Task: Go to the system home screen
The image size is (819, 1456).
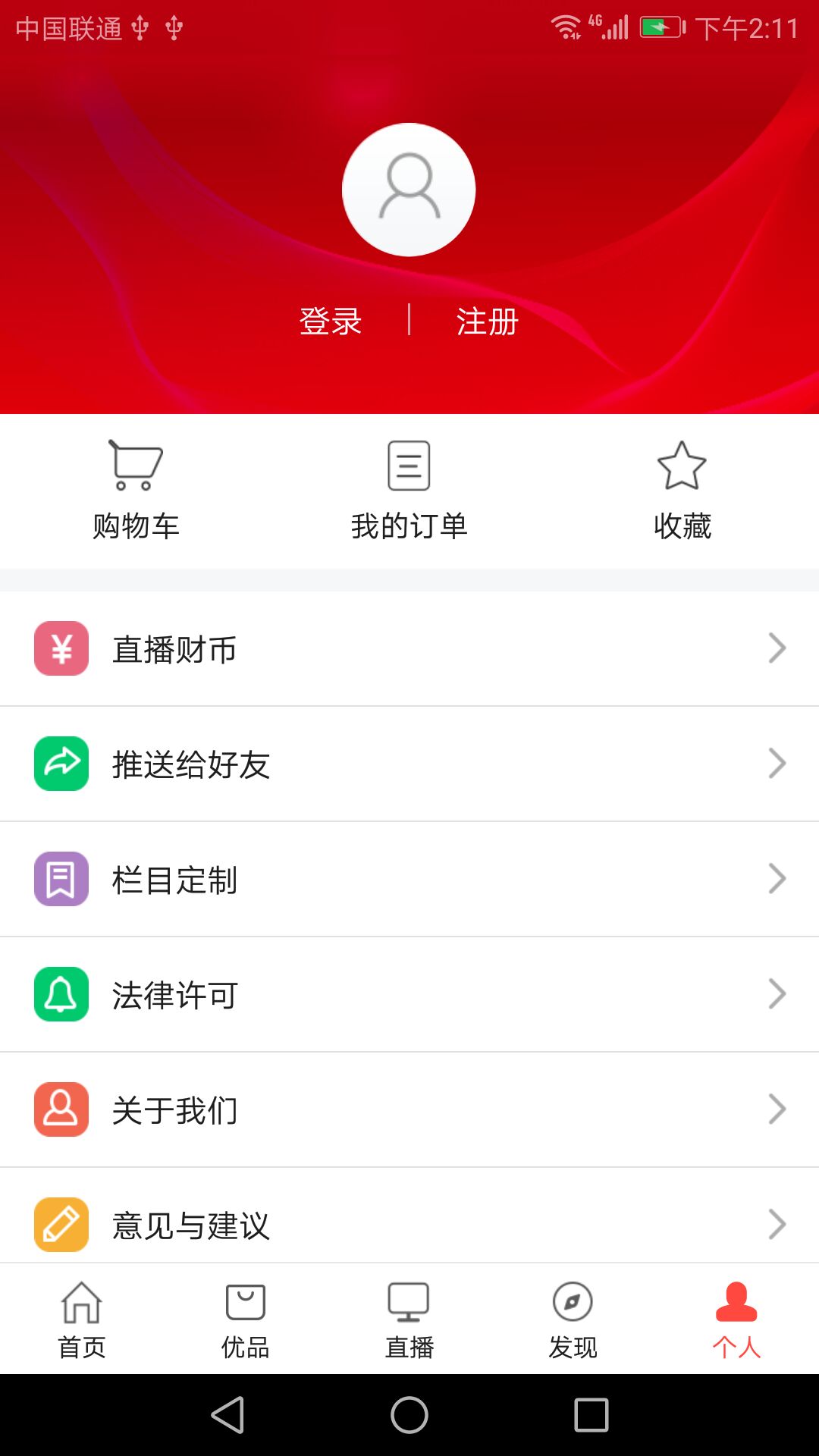Action: pos(409,1415)
